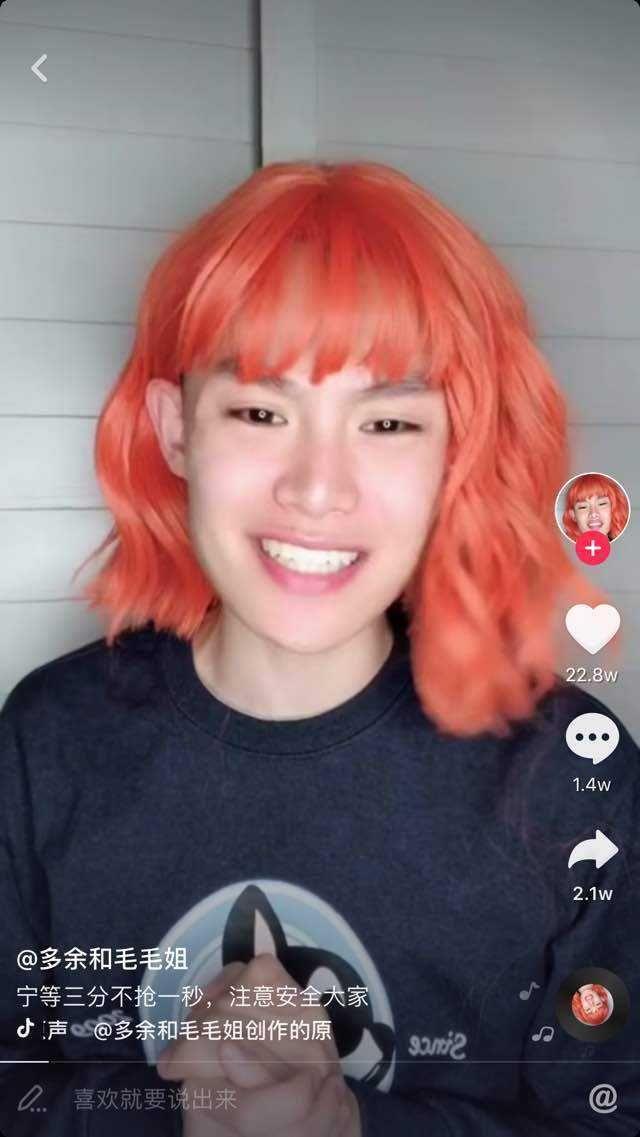Go back using the top arrow
The image size is (640, 1137).
(x=40, y=68)
